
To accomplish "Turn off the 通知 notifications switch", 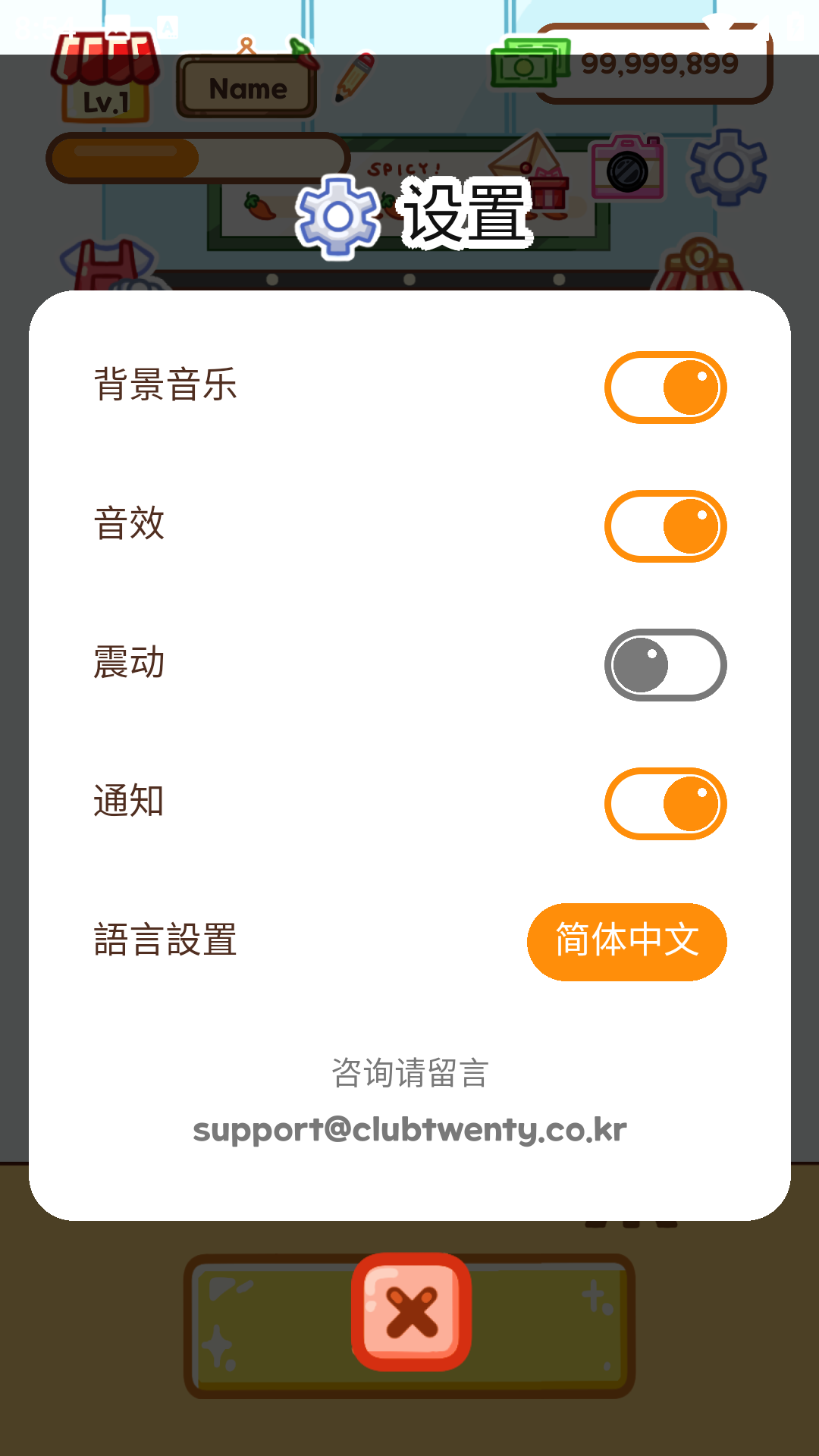I will 665,804.
